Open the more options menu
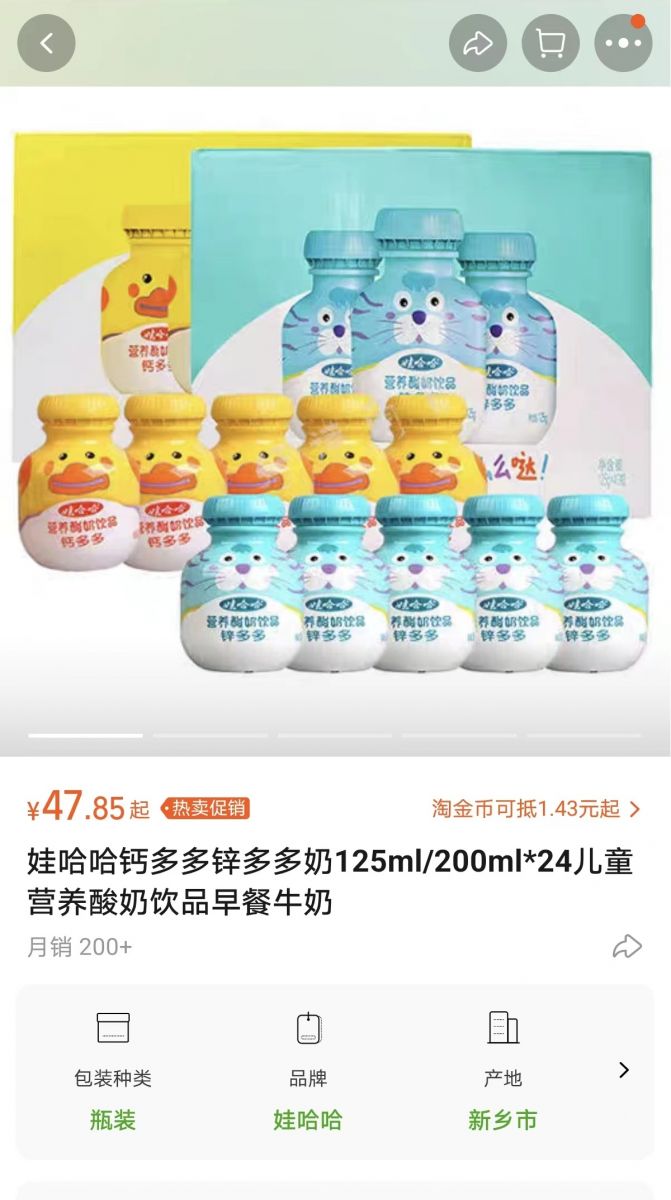671x1200 pixels. (x=623, y=43)
